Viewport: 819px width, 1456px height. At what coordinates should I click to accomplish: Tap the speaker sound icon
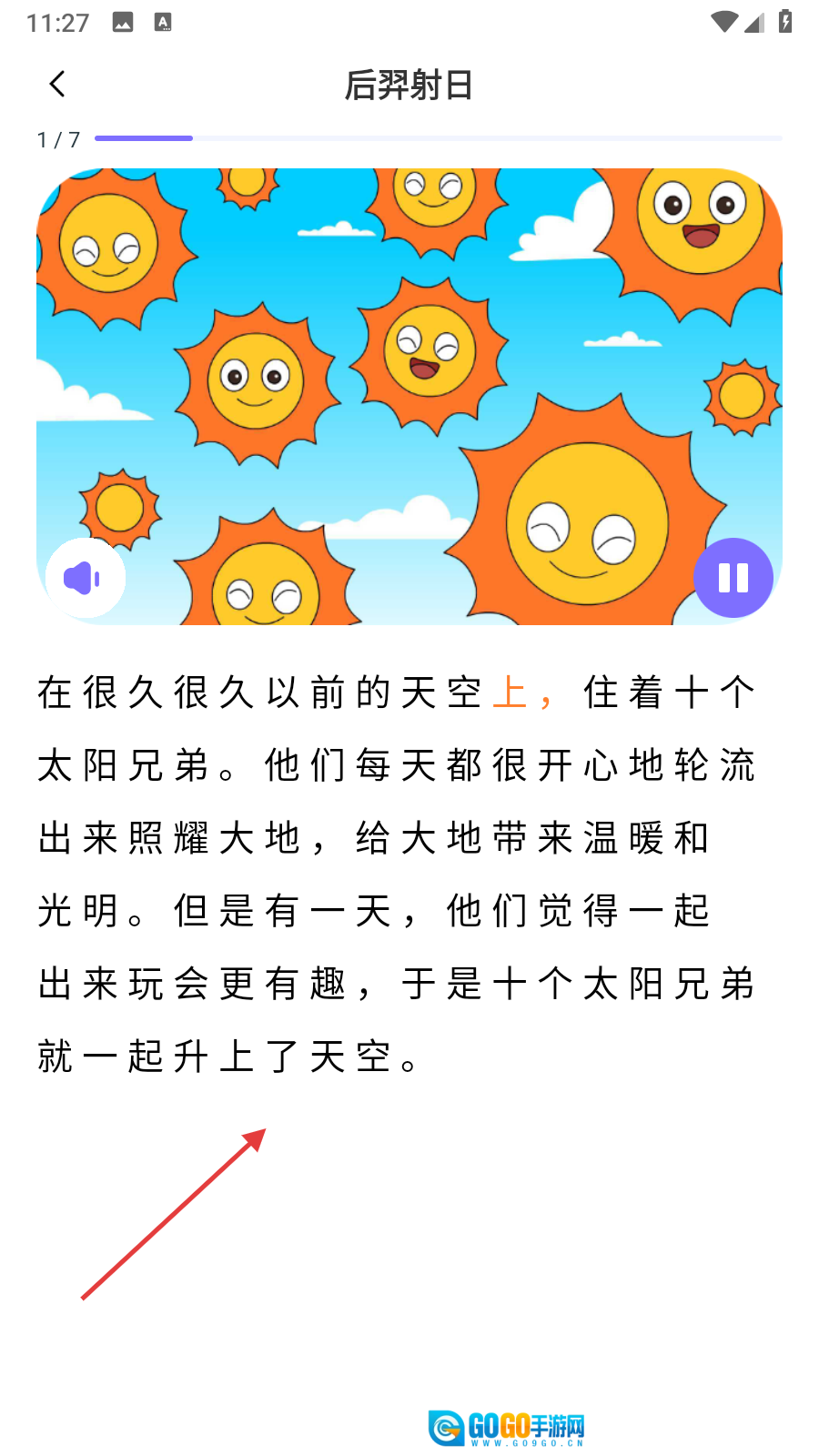[x=85, y=578]
